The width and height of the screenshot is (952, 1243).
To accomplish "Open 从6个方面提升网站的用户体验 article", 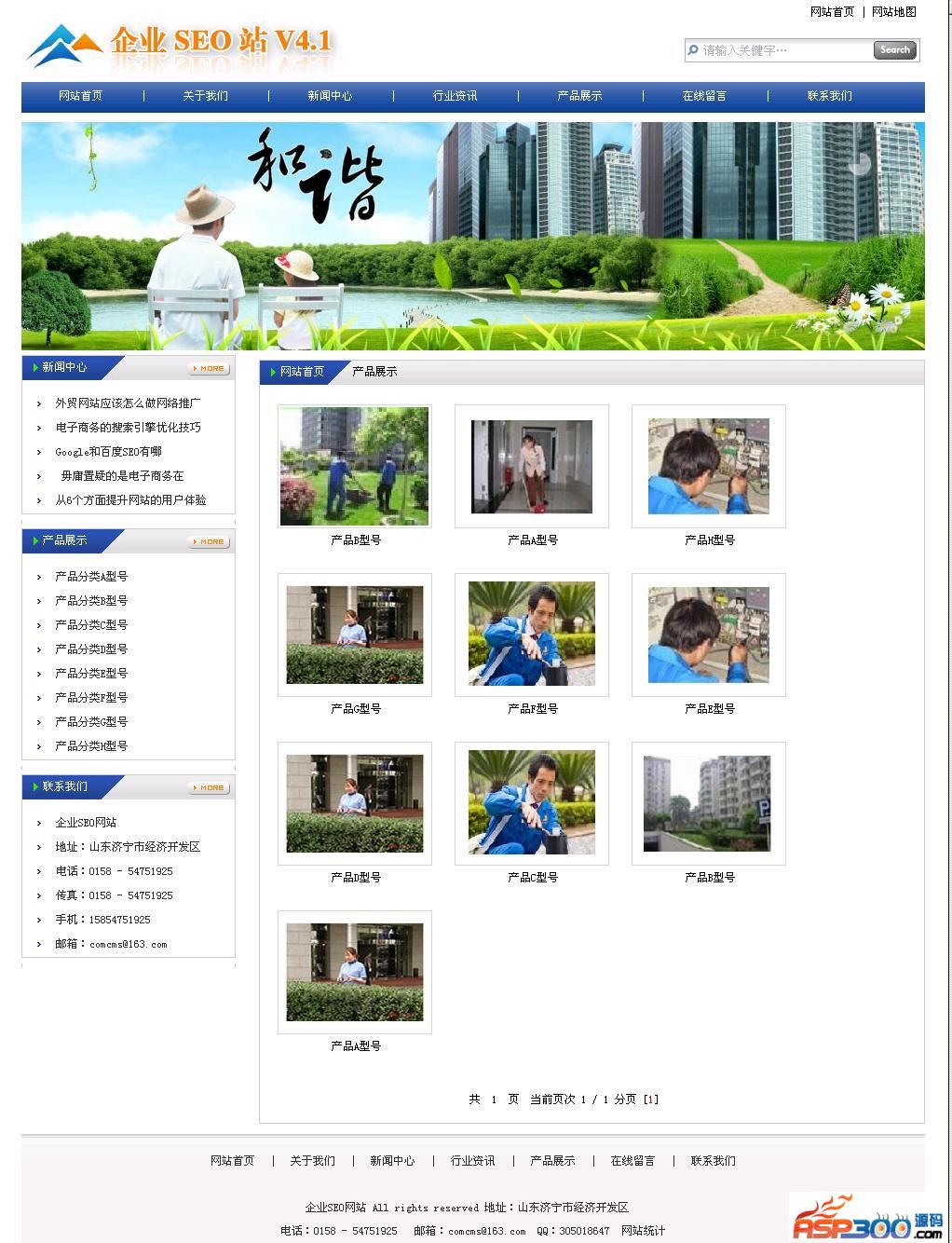I will point(130,500).
